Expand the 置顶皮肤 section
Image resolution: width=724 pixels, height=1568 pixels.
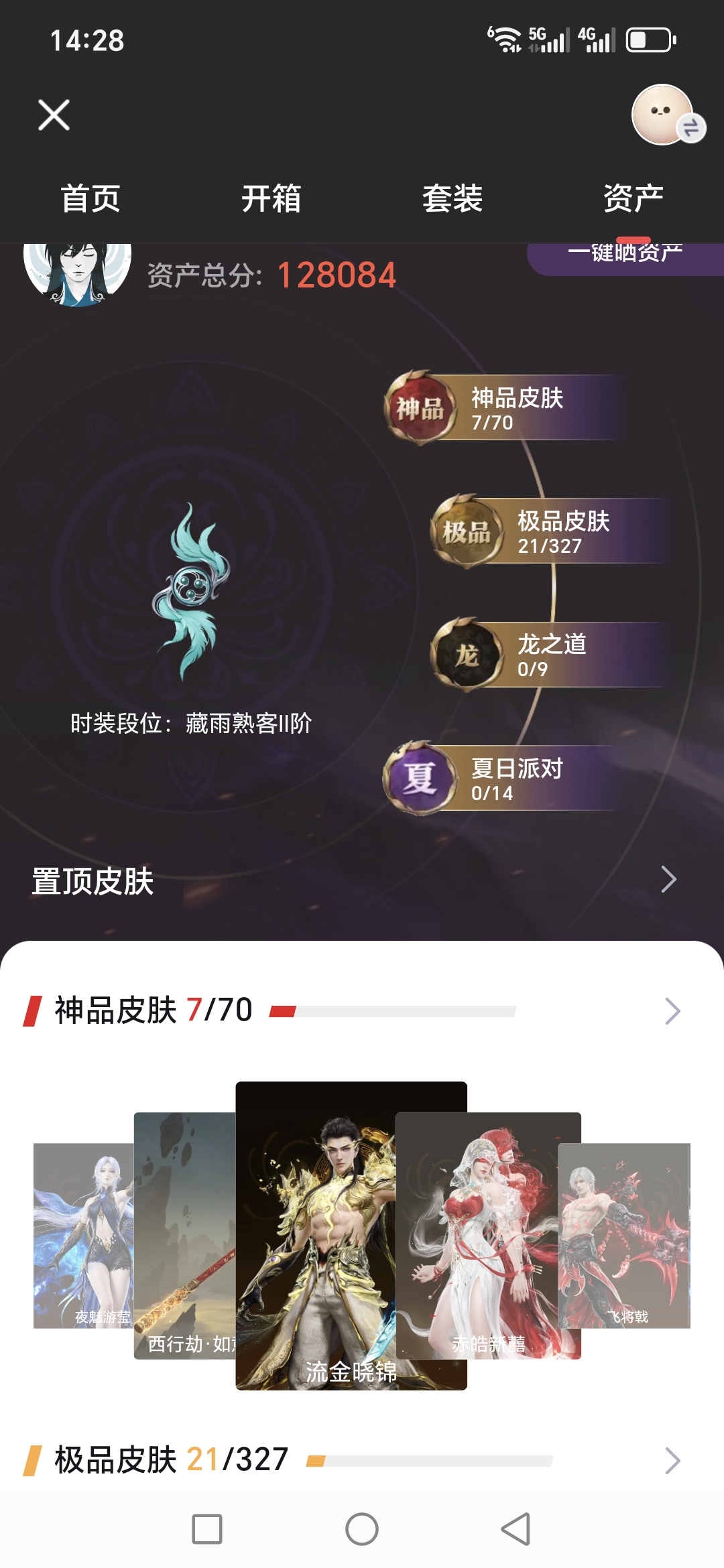pos(668,879)
